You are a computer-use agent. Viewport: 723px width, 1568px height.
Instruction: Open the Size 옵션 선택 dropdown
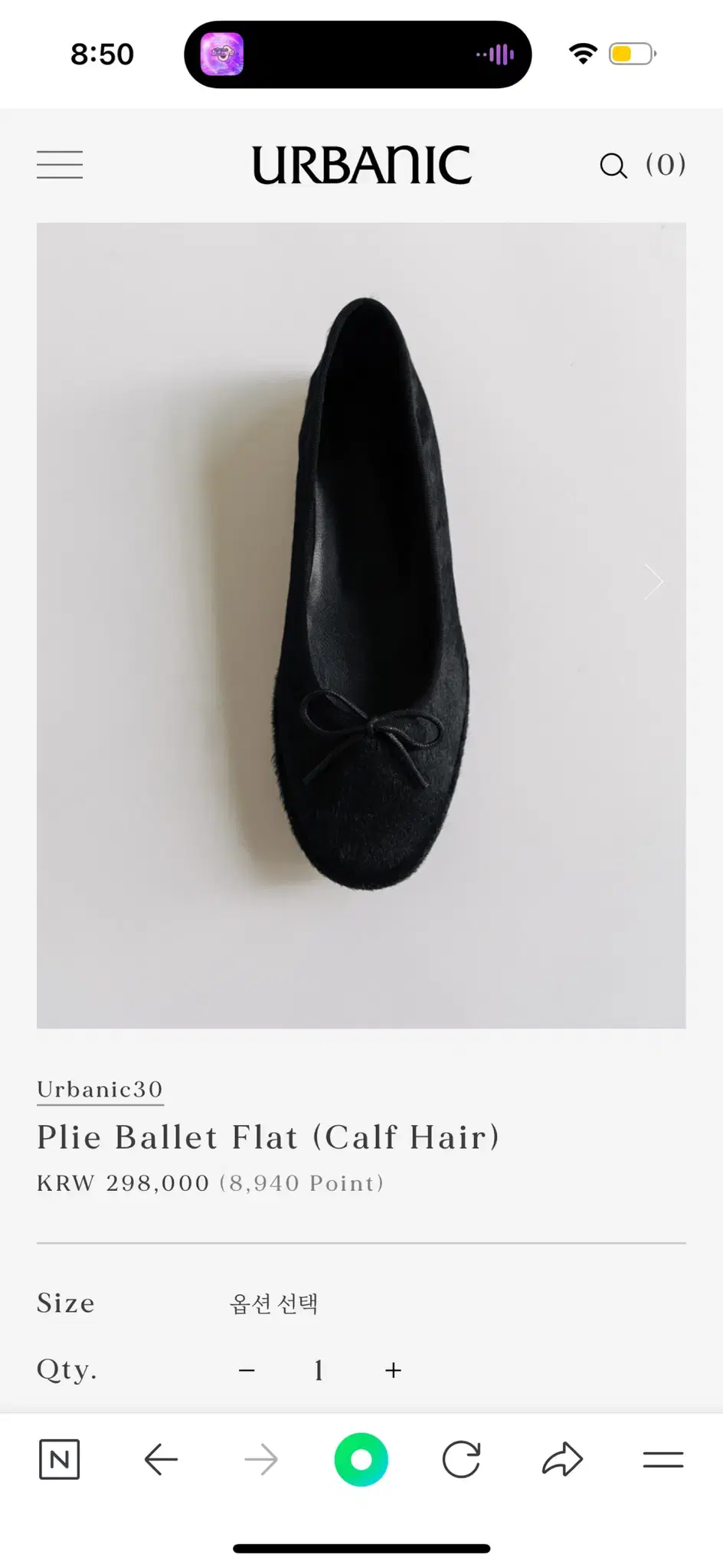(x=274, y=1303)
